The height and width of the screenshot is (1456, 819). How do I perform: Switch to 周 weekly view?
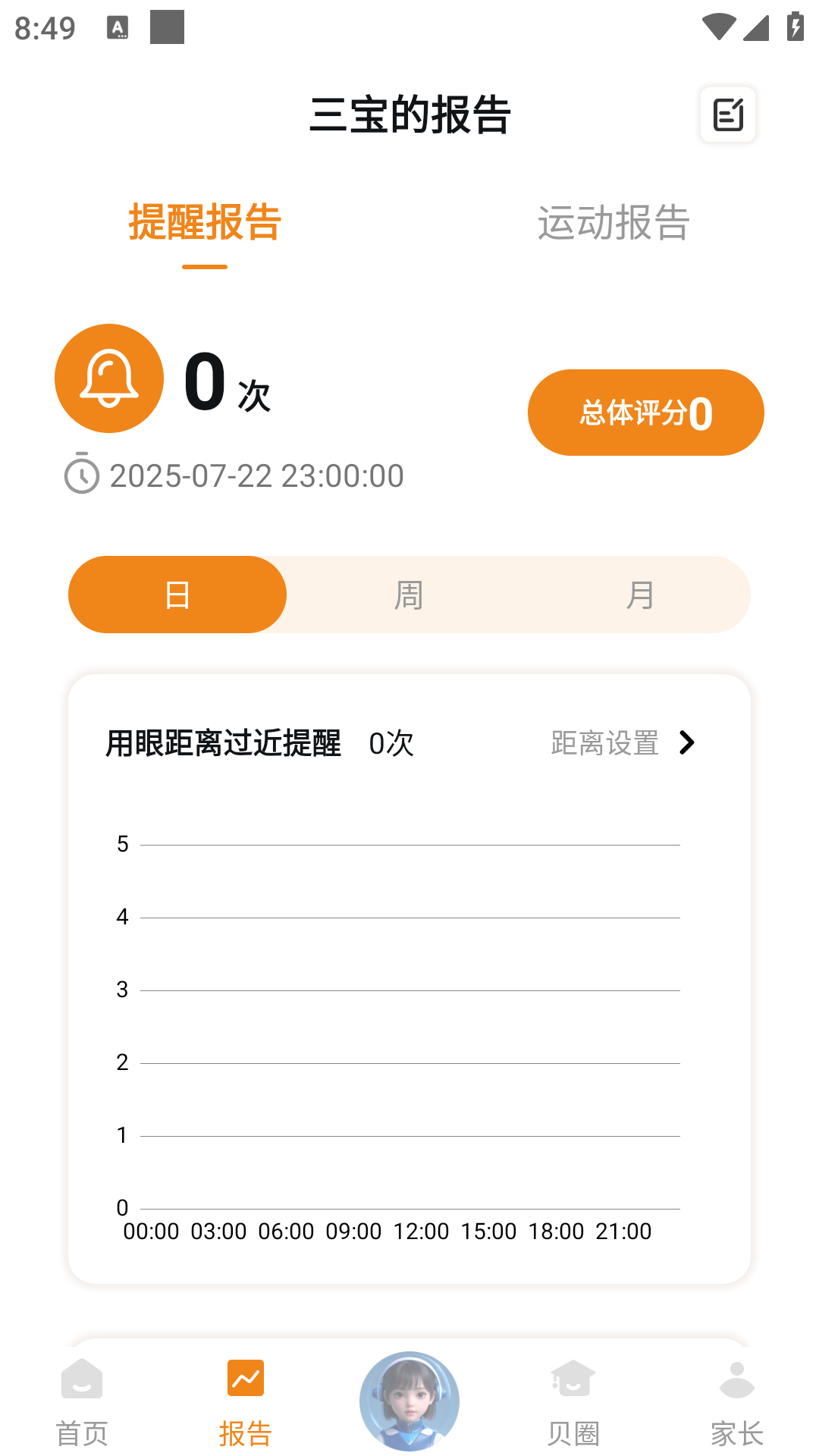pos(408,594)
